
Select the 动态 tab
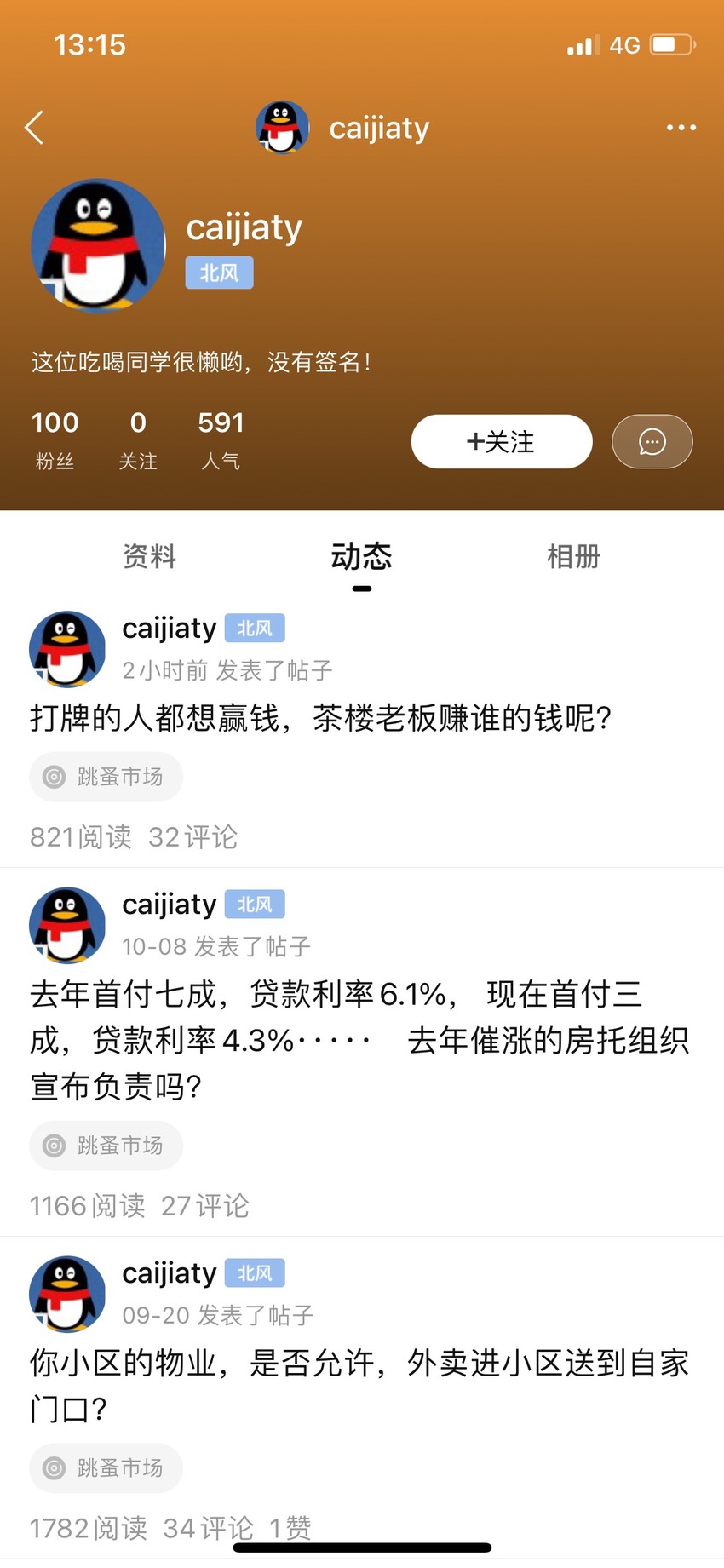coord(362,556)
